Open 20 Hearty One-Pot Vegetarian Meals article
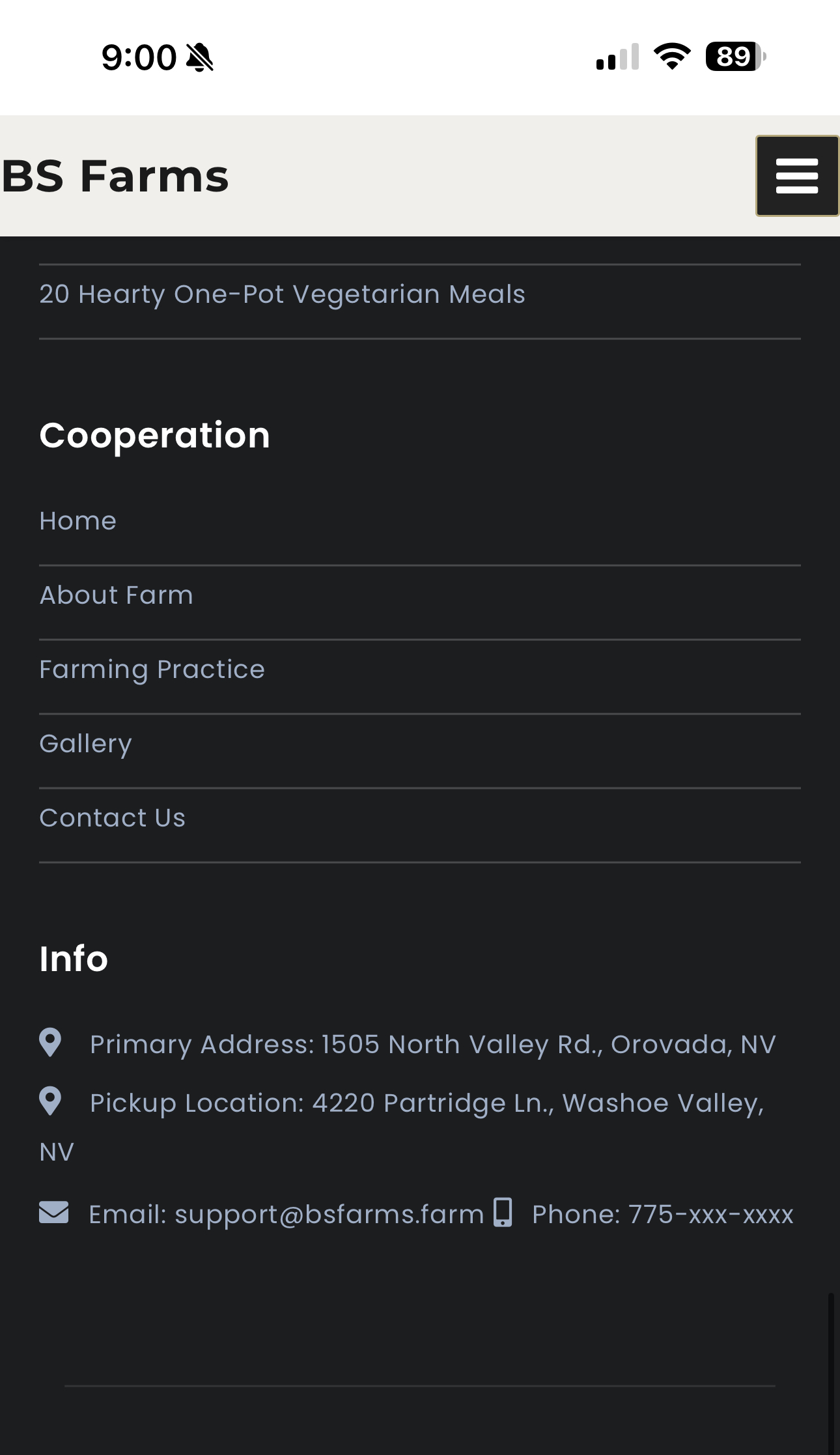 point(282,294)
